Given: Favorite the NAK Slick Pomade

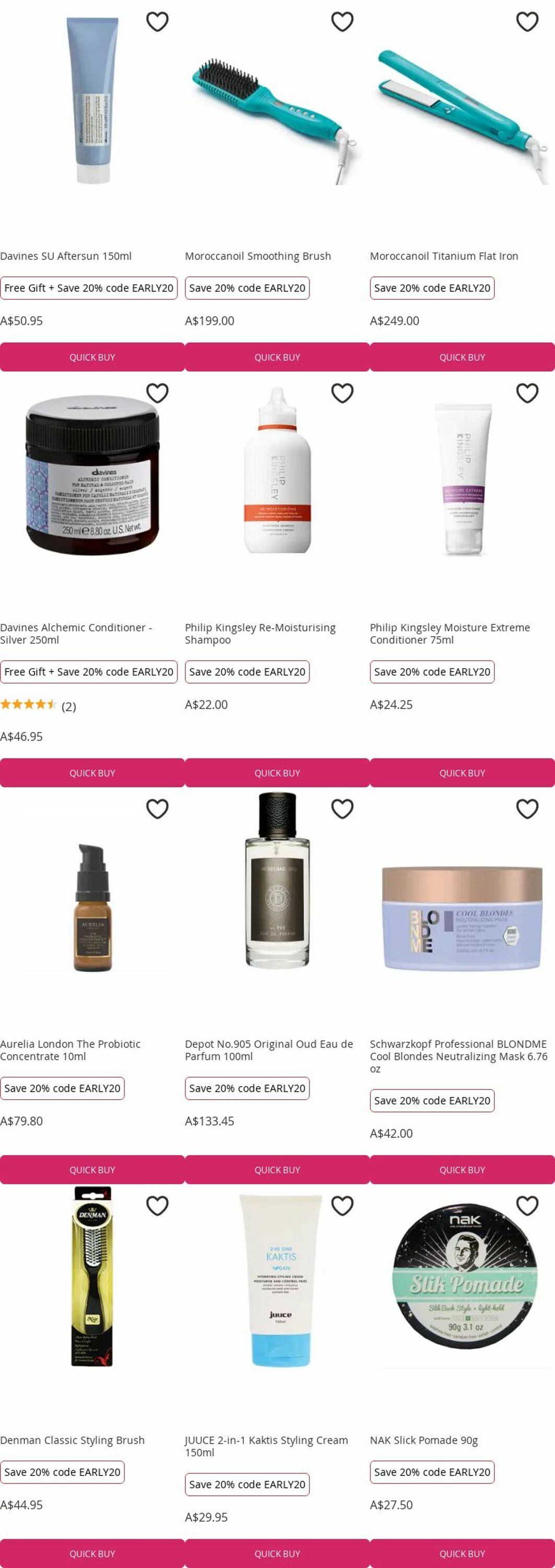Looking at the screenshot, I should tap(527, 1206).
